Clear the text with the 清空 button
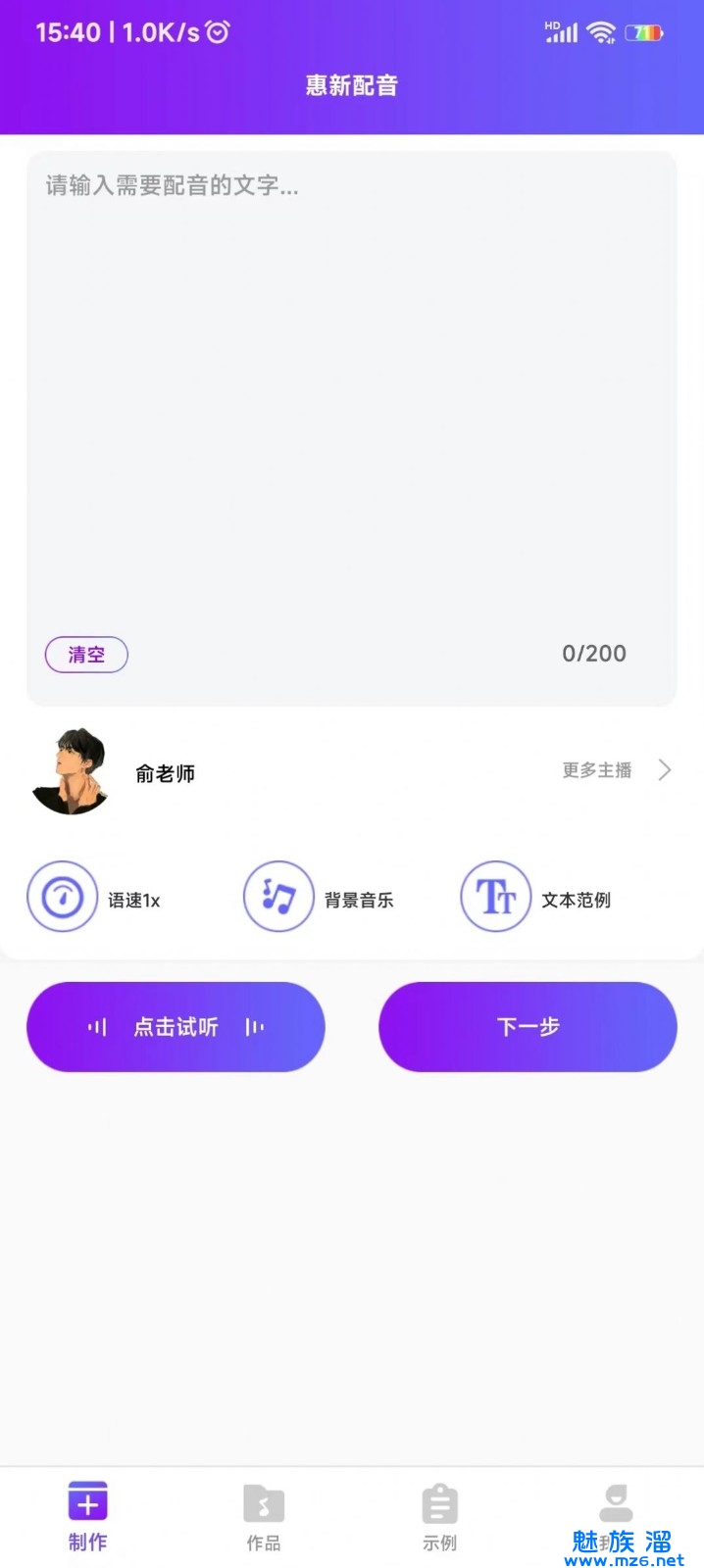 click(x=86, y=655)
